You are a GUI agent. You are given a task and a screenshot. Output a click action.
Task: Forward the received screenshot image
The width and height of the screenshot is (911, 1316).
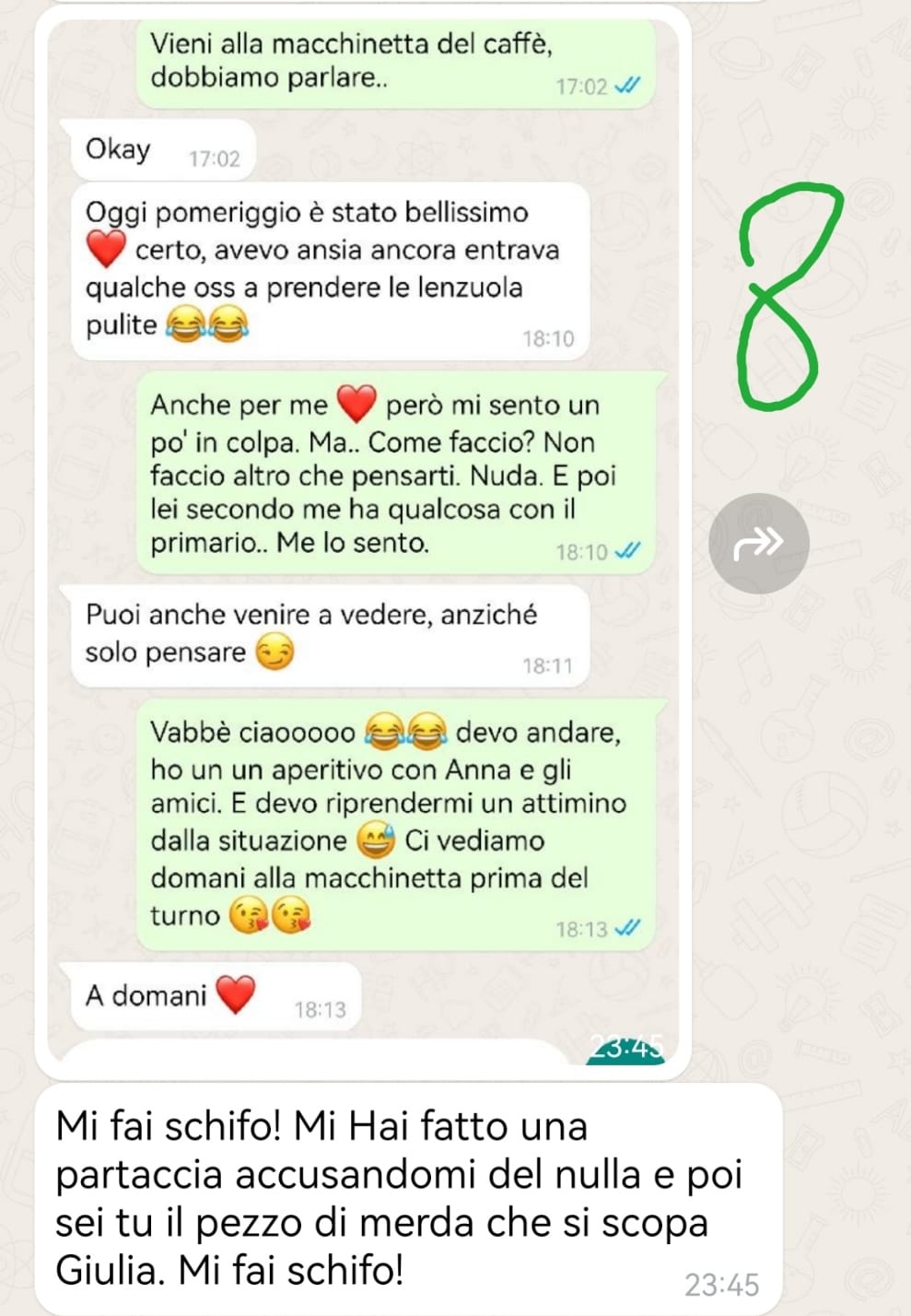(758, 544)
